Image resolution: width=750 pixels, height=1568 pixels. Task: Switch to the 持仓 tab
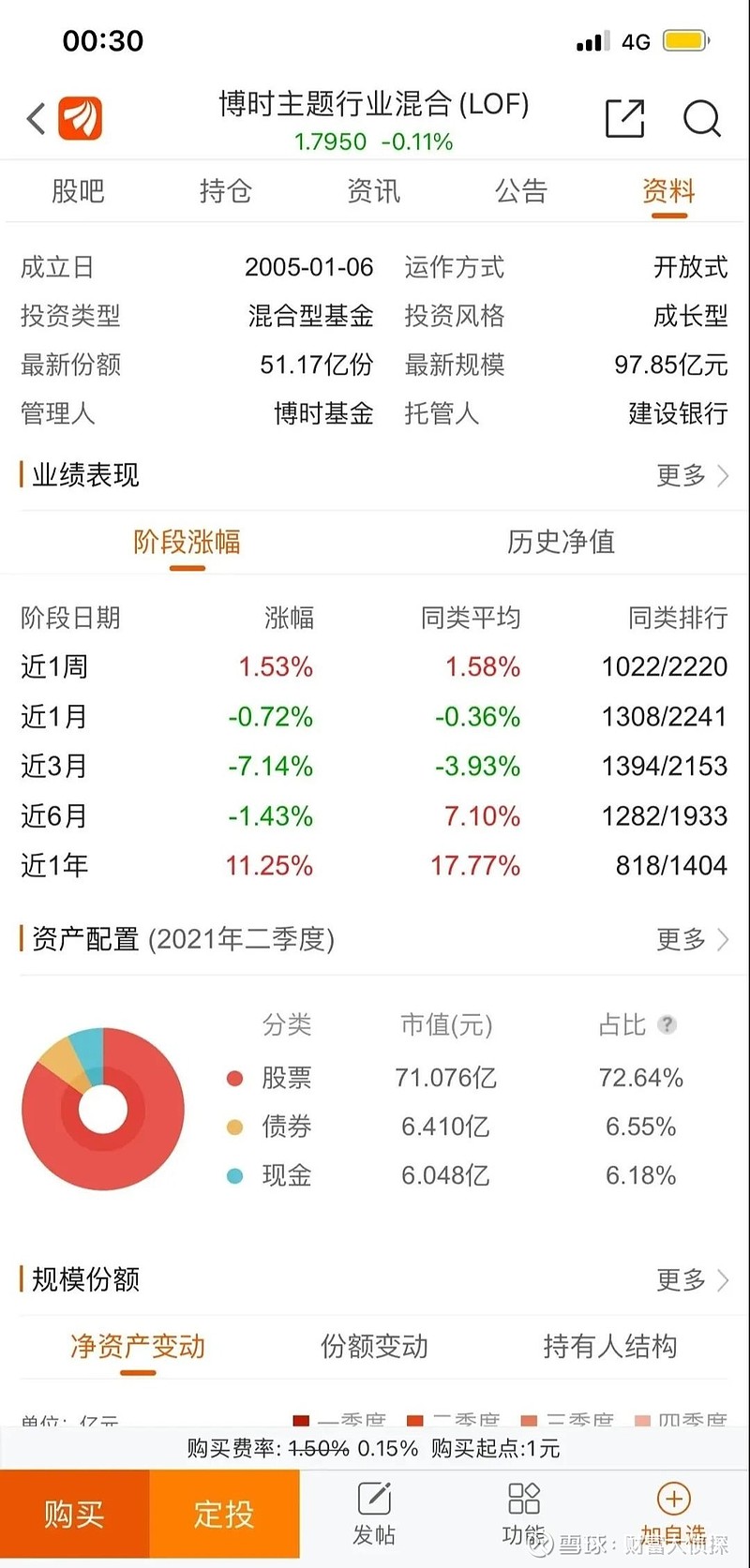[226, 191]
